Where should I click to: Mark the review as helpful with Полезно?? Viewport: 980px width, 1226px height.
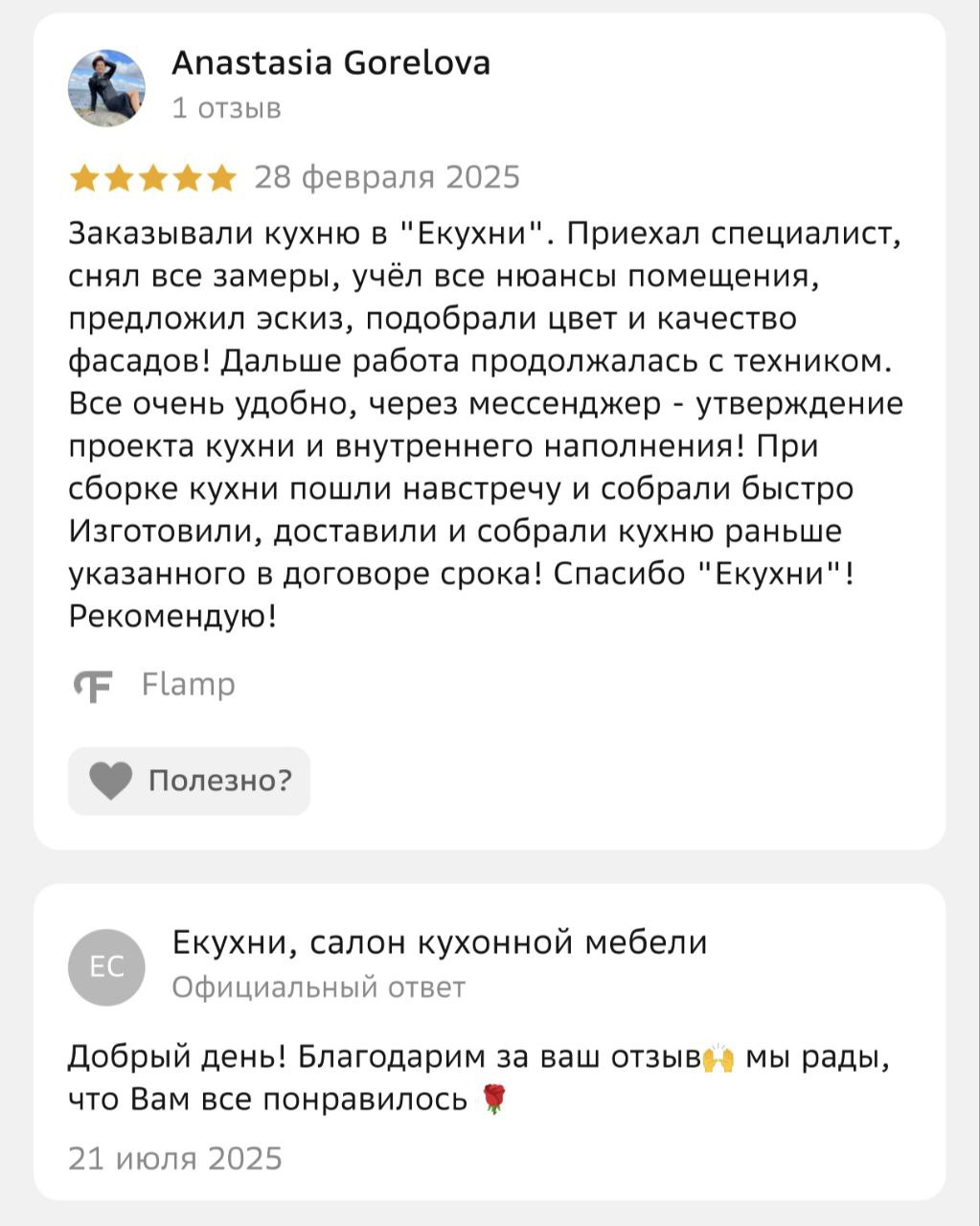pos(189,781)
